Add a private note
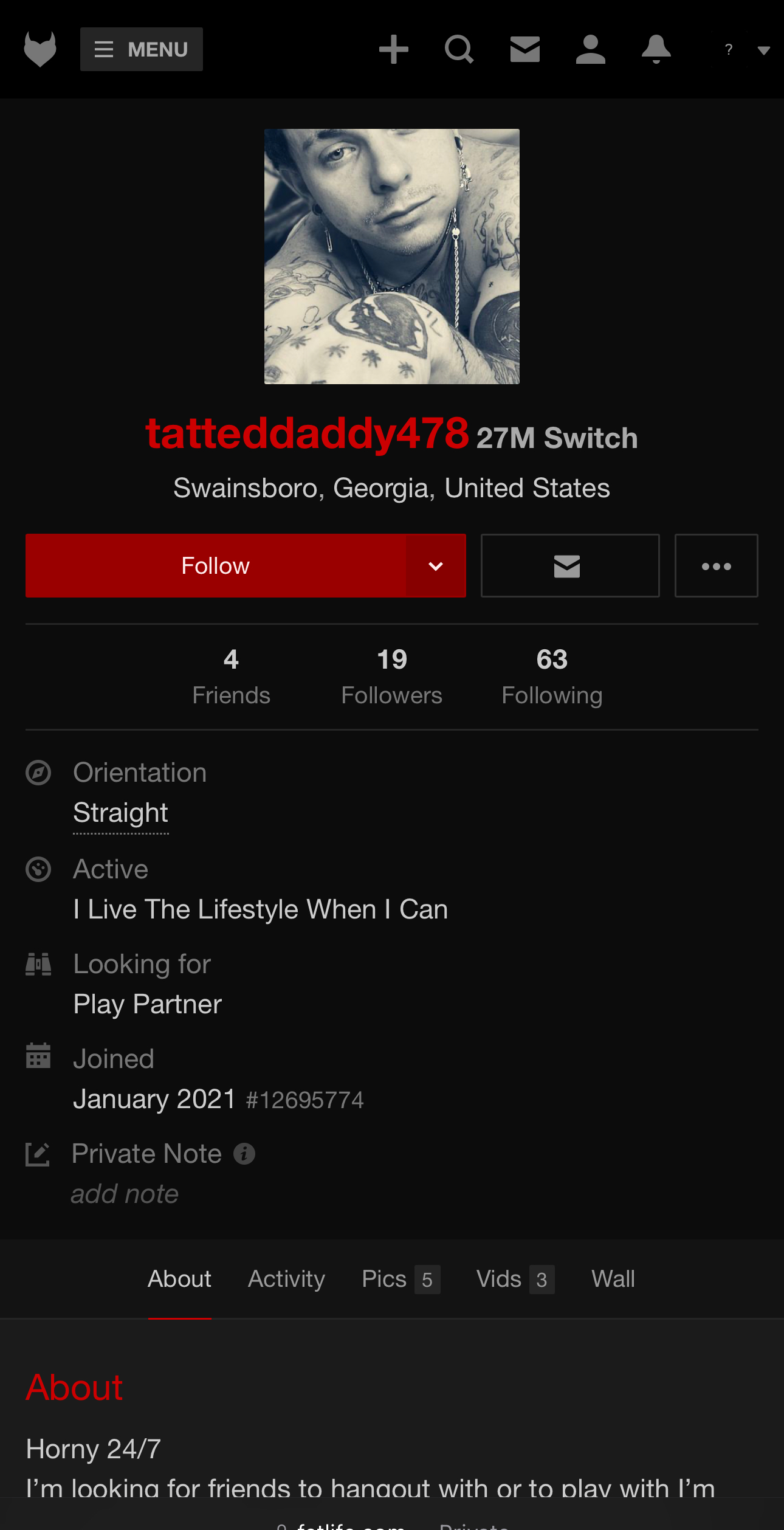 pyautogui.click(x=125, y=1194)
